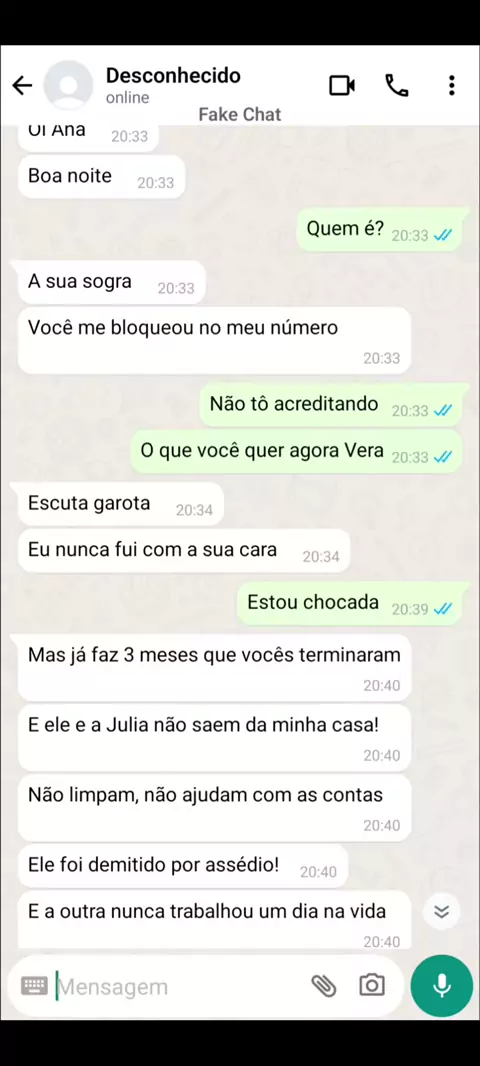This screenshot has height=1066, width=480.
Task: Tap the keyboard icon in the message bar
Action: click(35, 985)
